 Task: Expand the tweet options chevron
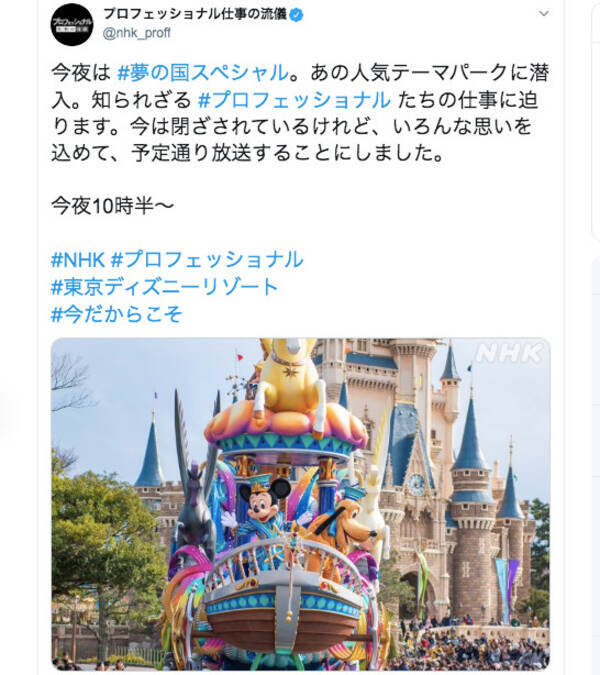coord(544,14)
